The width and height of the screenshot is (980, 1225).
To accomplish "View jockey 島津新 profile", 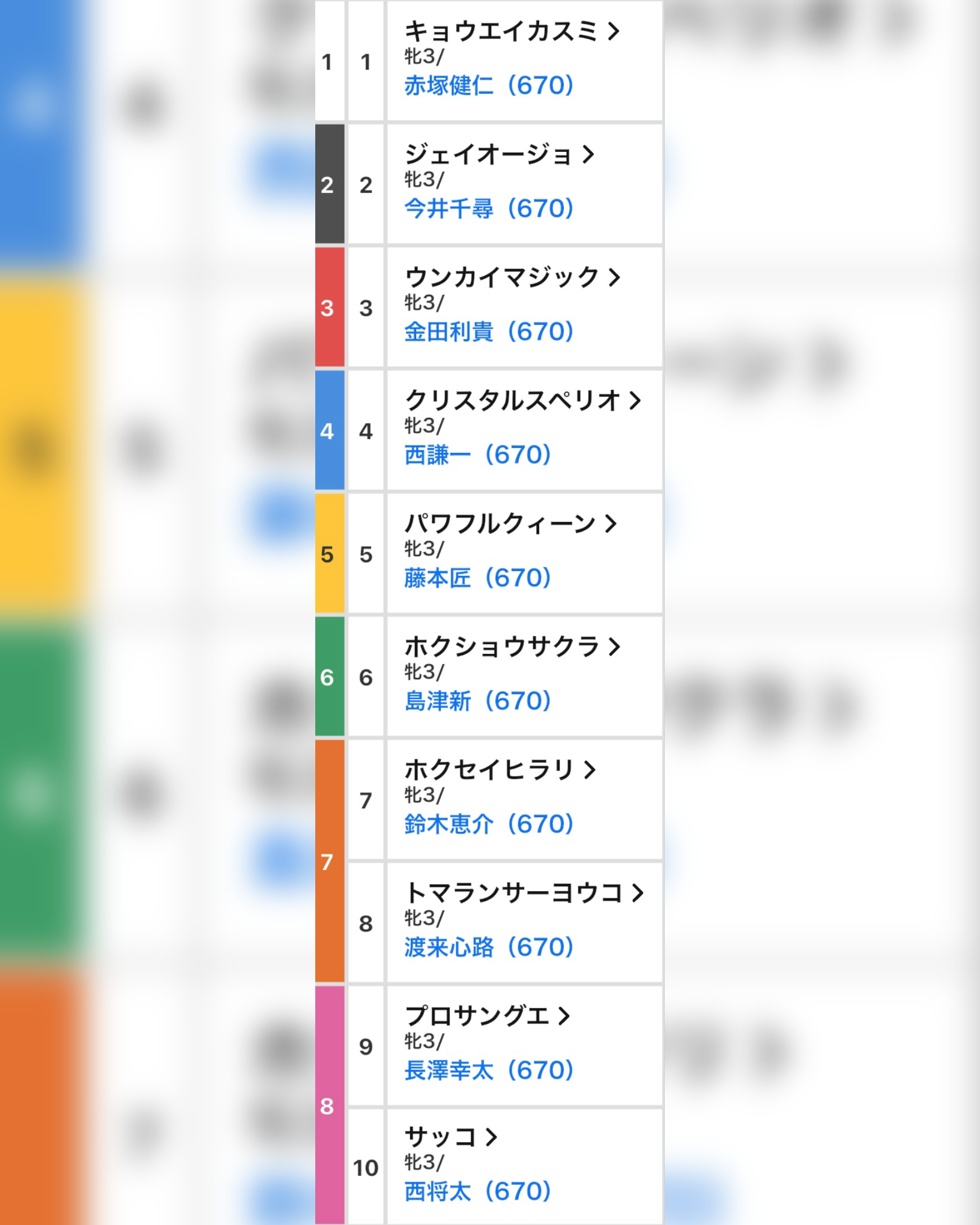I will [477, 701].
